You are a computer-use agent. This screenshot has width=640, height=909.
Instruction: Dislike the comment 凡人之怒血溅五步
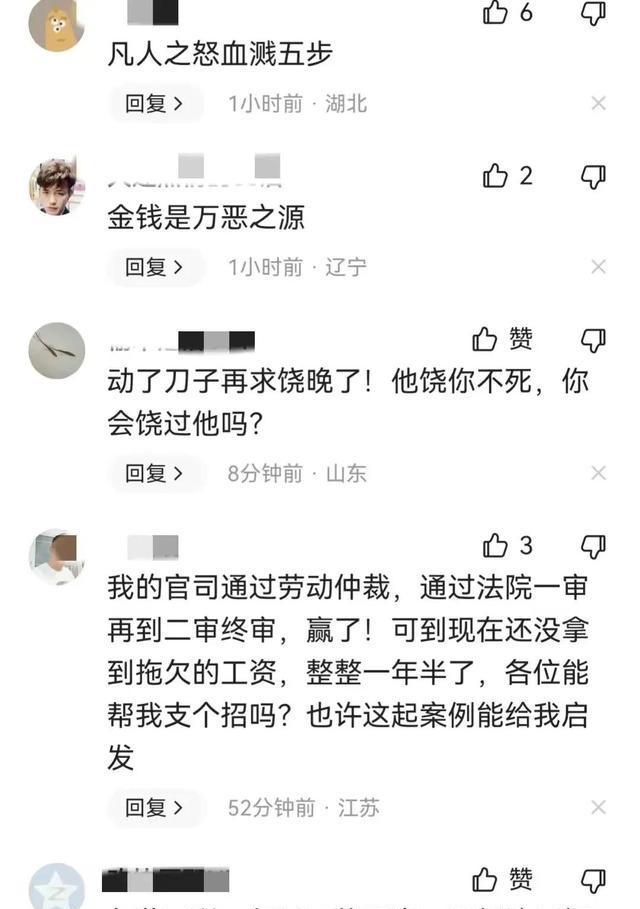click(x=593, y=13)
